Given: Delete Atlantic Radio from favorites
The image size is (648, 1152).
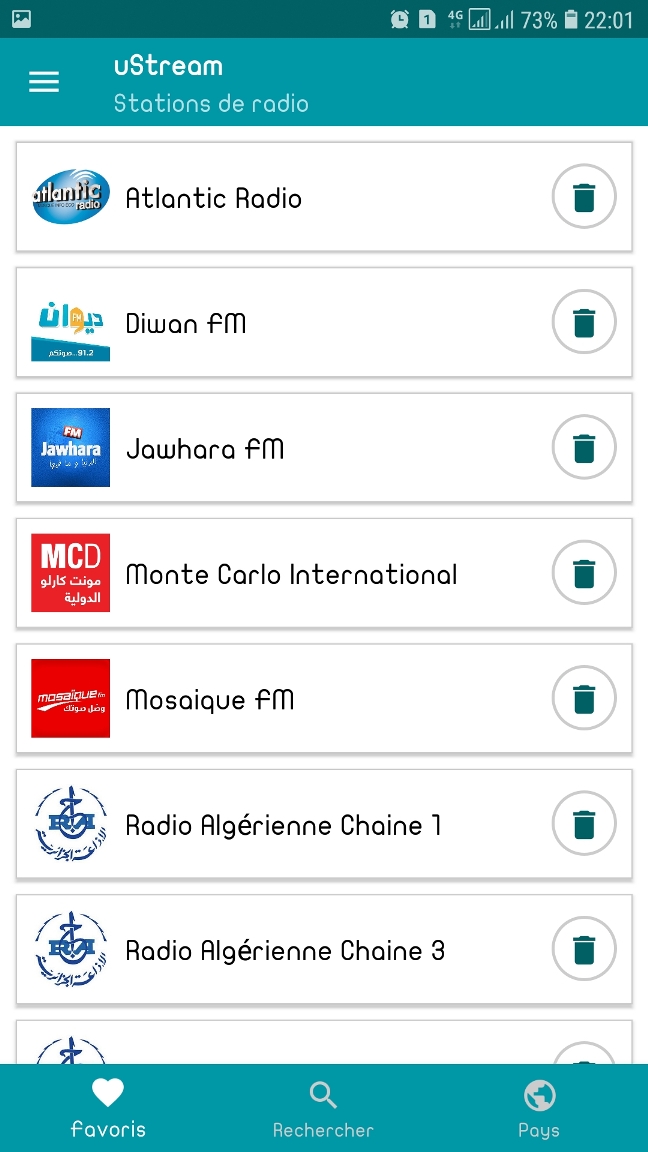Looking at the screenshot, I should [584, 197].
